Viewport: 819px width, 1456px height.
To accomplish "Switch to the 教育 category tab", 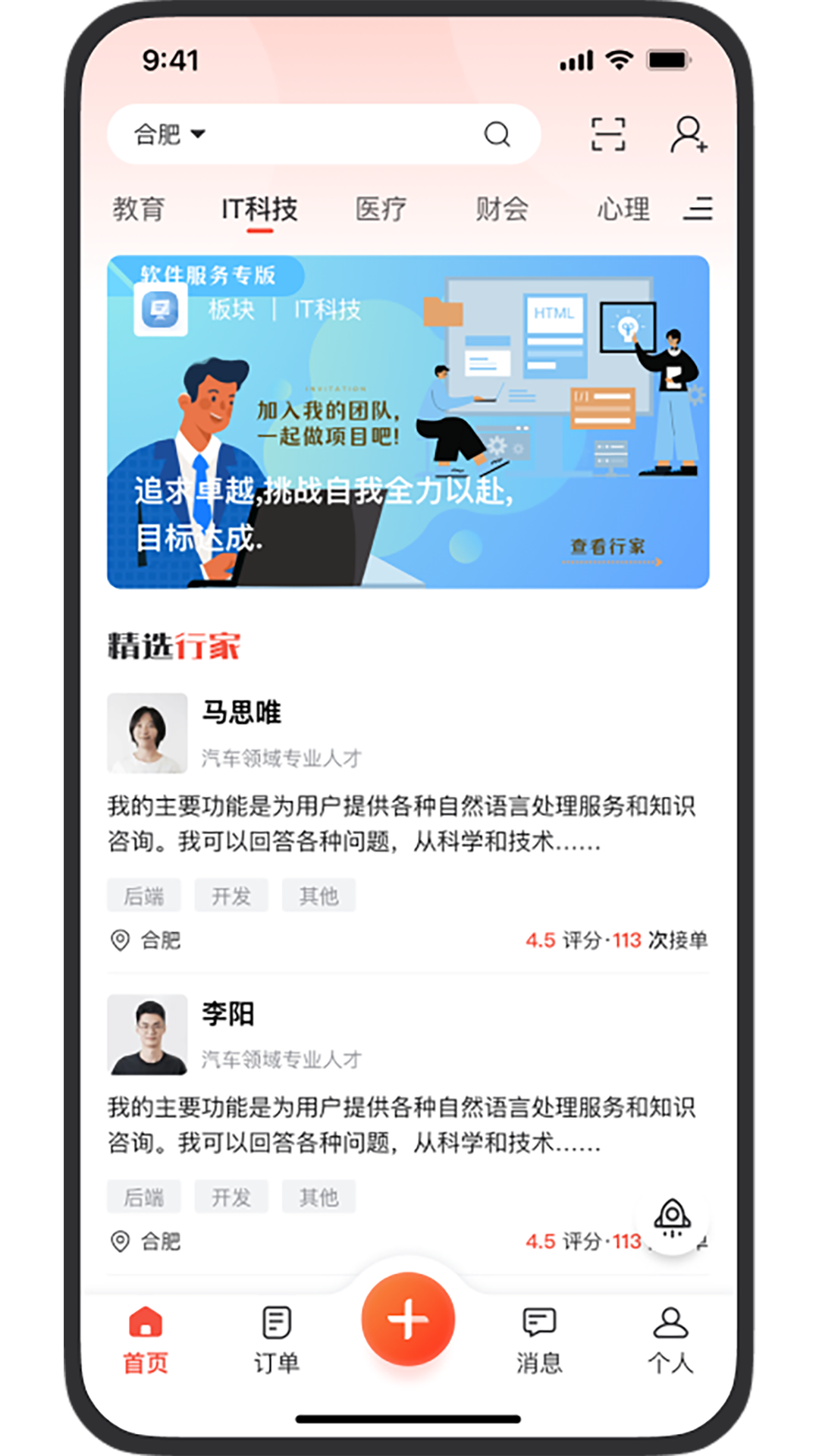I will pos(138,209).
